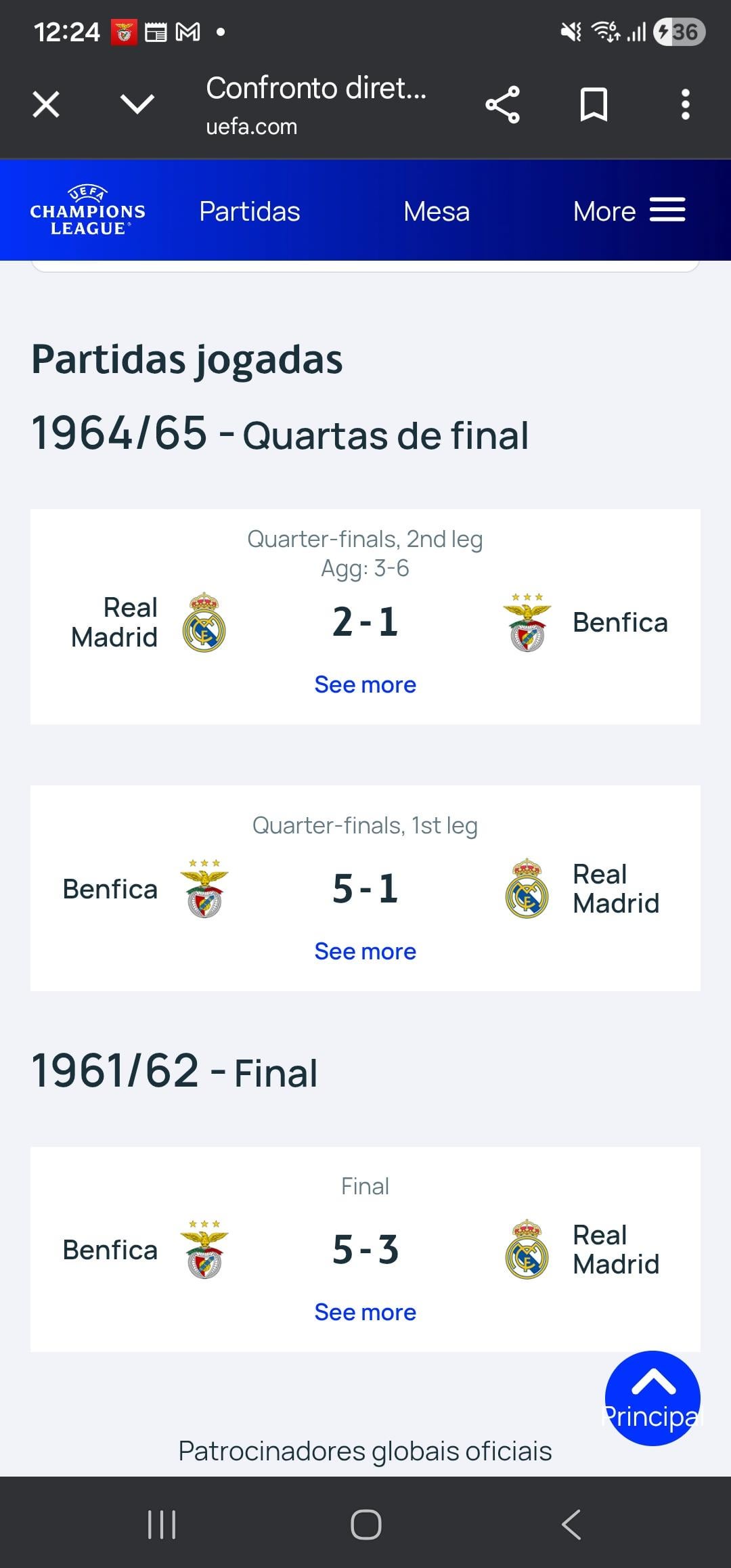See more on Real Madrid 2-1 Benfica
The image size is (731, 1568).
(365, 684)
